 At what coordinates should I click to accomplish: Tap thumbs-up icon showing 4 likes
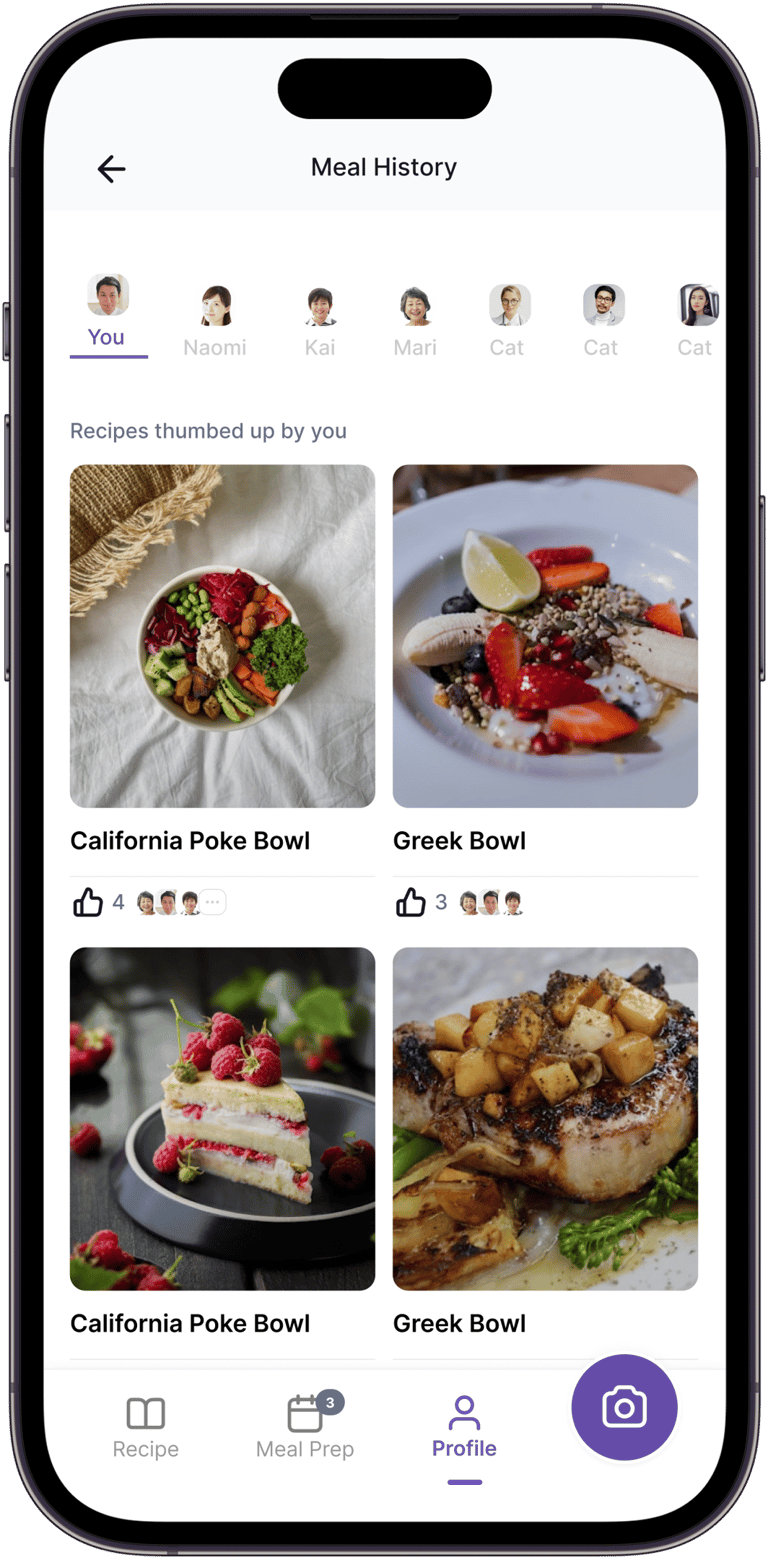pyautogui.click(x=88, y=903)
